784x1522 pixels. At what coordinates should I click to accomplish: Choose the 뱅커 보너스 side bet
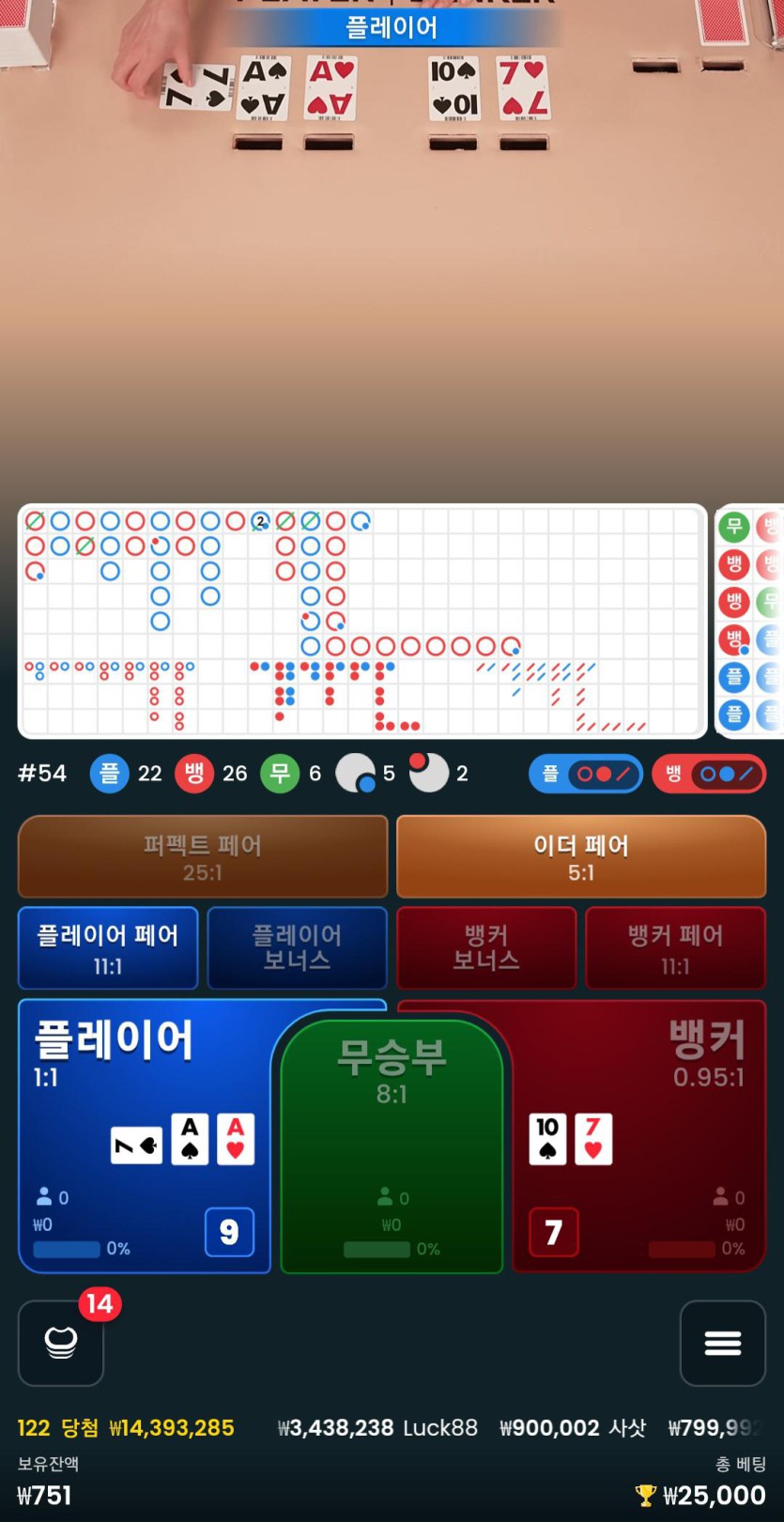coord(486,947)
